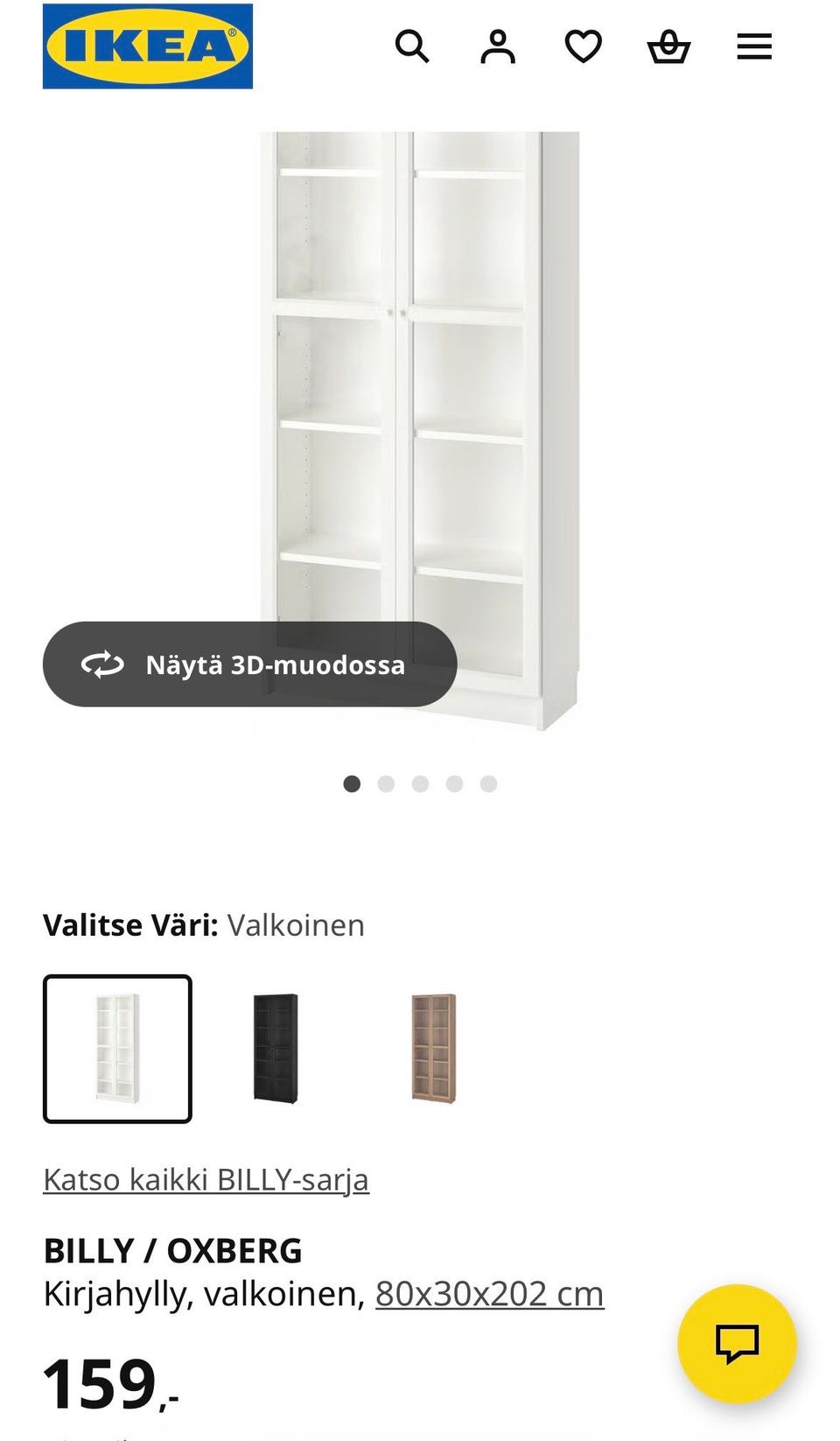Open the search icon
Viewport: 840px width, 1441px height.
click(x=411, y=46)
